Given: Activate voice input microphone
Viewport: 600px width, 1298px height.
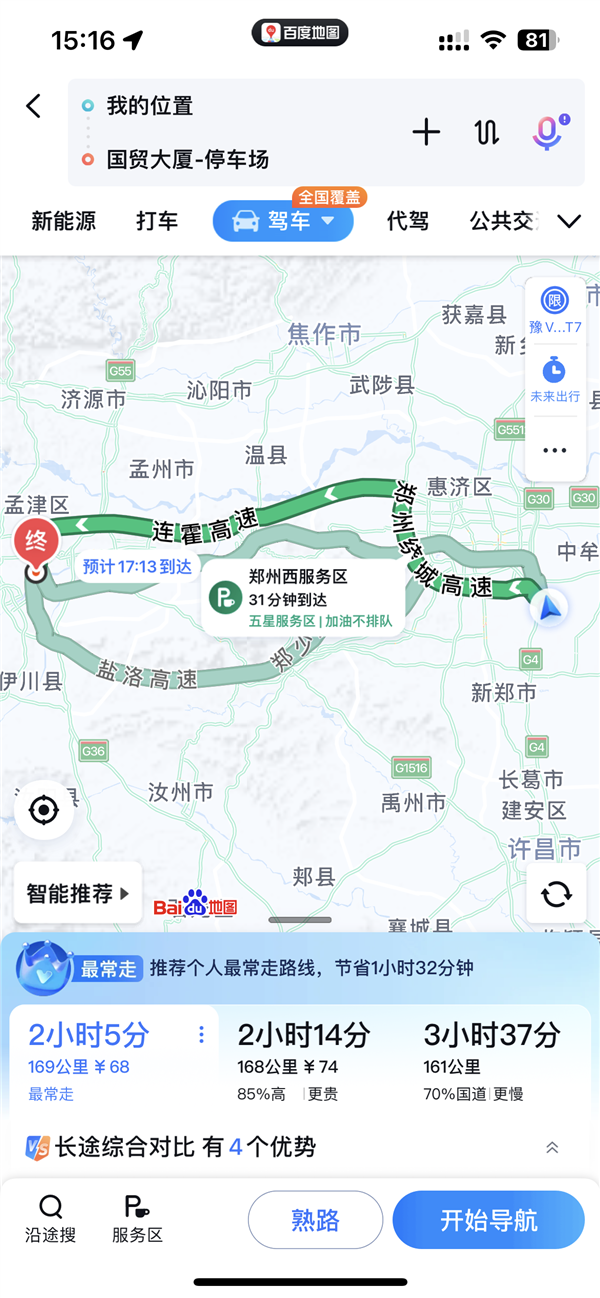Looking at the screenshot, I should point(546,132).
